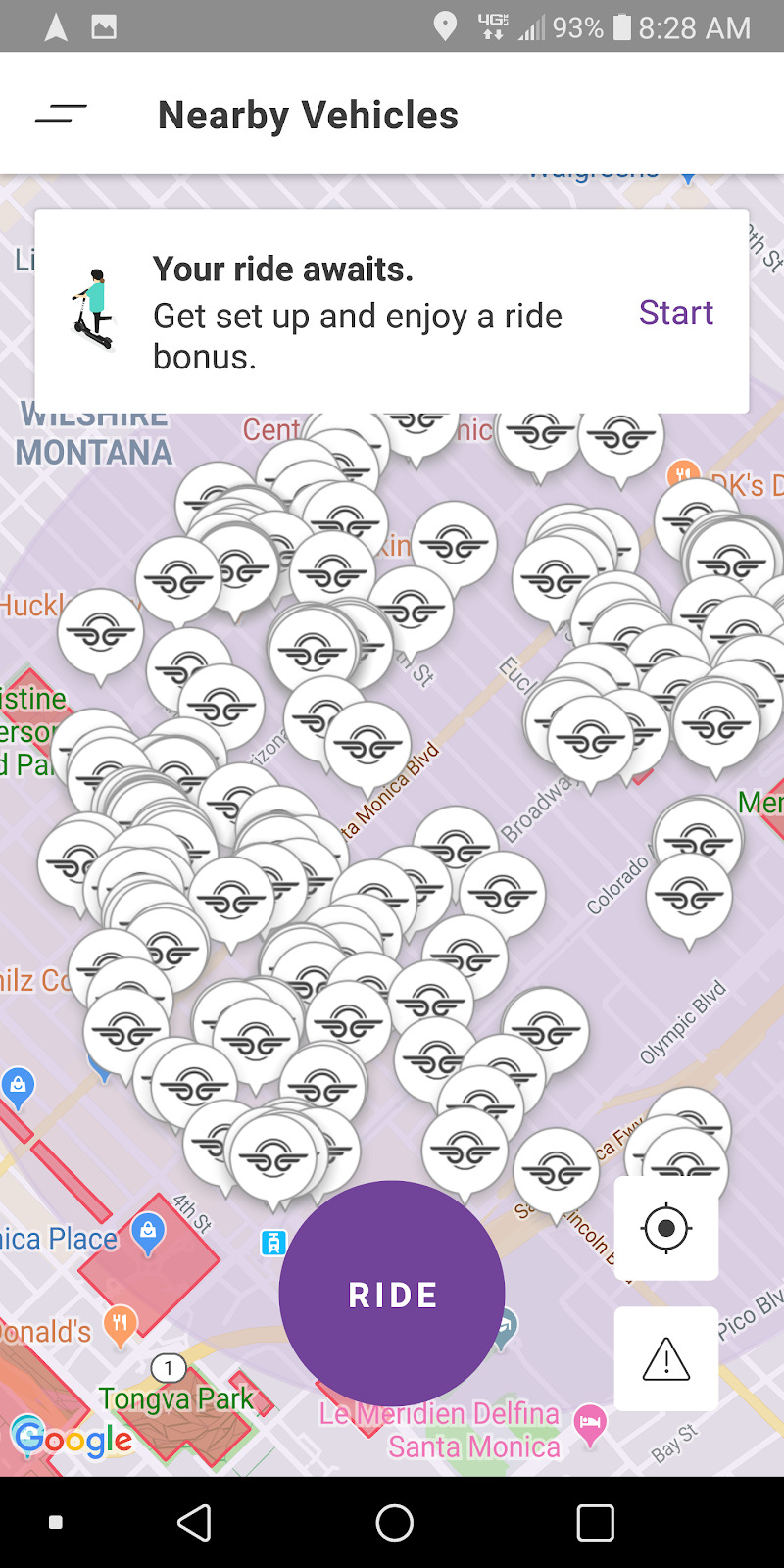Go to the system home screen
This screenshot has width=784, height=1568.
click(x=394, y=1523)
